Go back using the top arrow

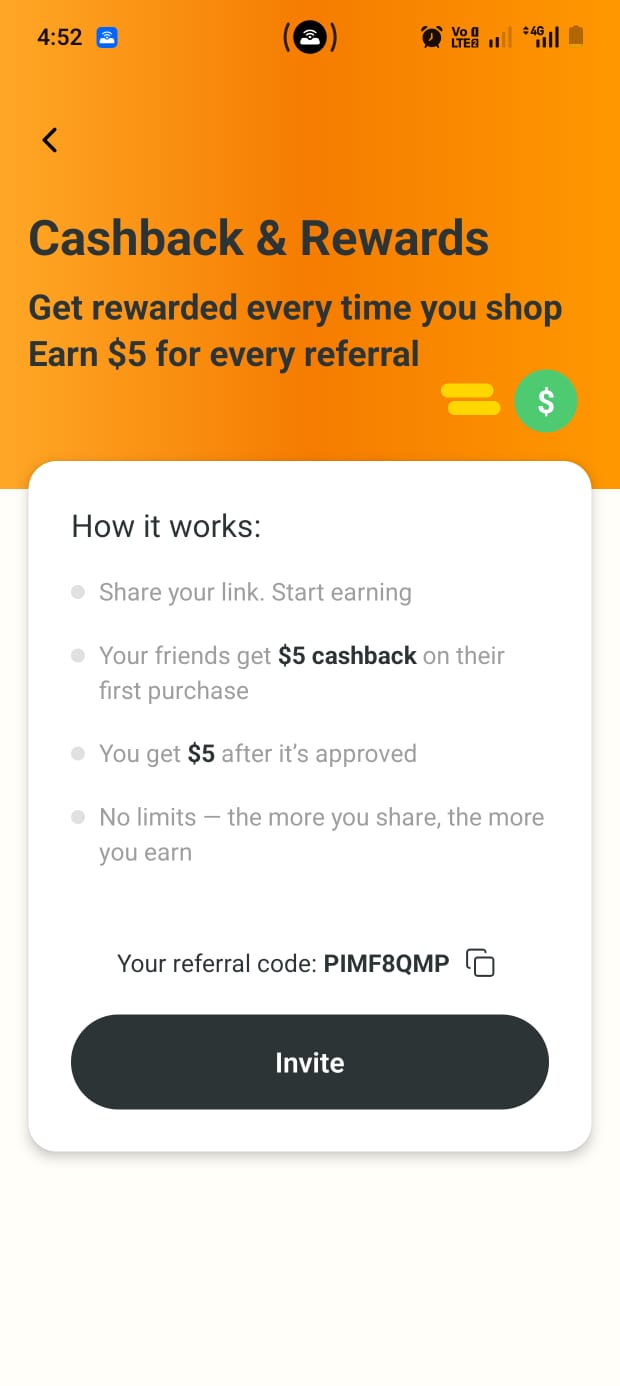pos(49,140)
